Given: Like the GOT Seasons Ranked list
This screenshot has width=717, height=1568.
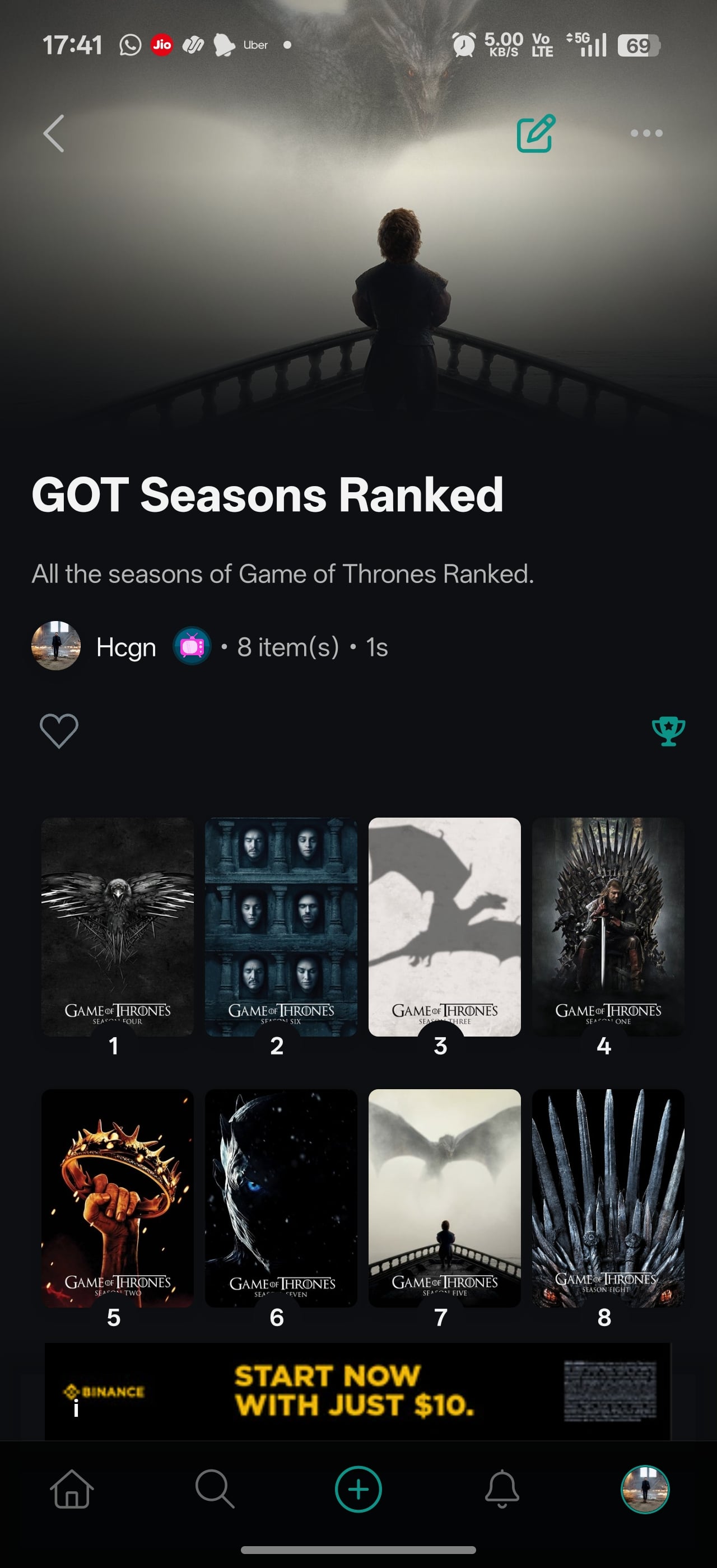Looking at the screenshot, I should pos(59,730).
